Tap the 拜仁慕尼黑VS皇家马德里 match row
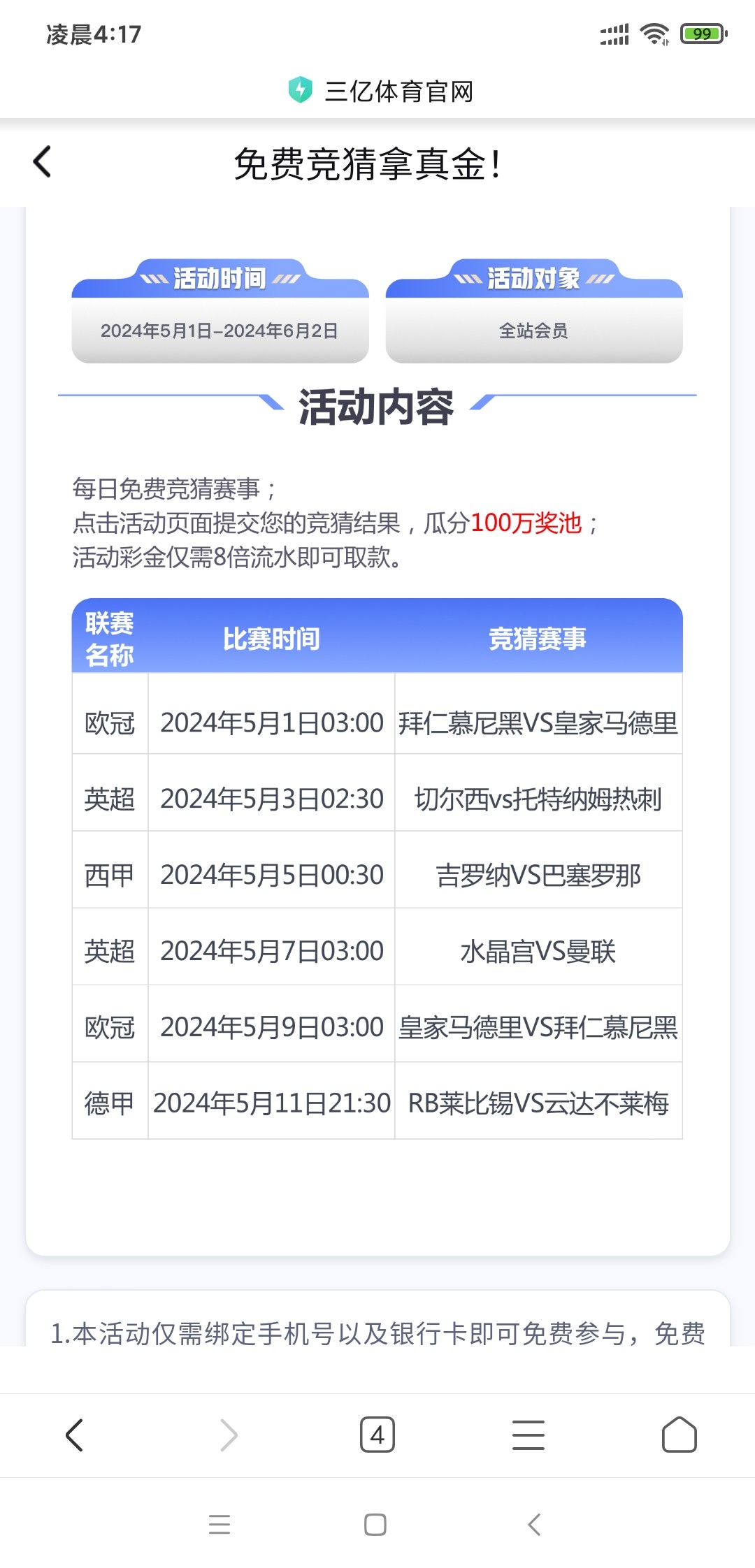The height and width of the screenshot is (1568, 755). (x=538, y=723)
